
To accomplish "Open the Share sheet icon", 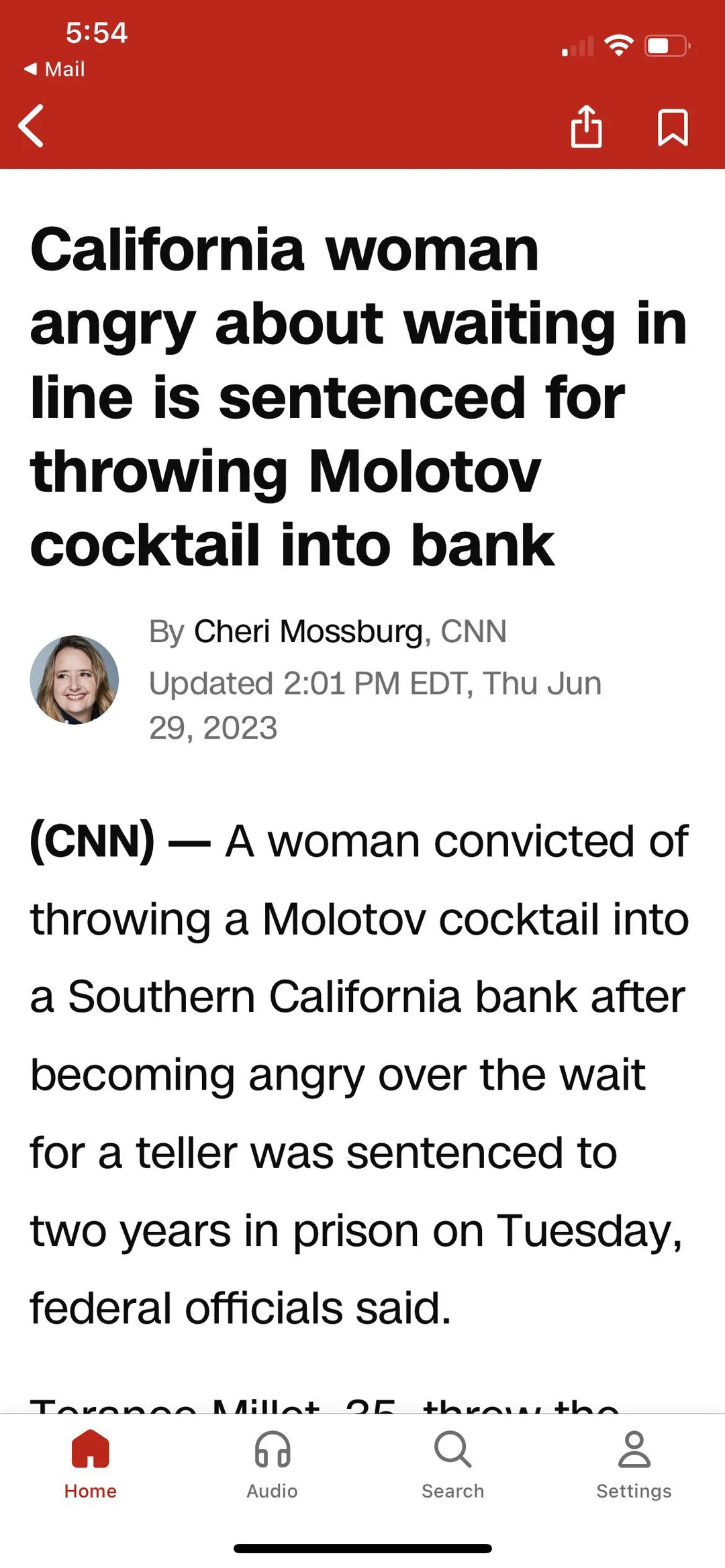I will (587, 127).
